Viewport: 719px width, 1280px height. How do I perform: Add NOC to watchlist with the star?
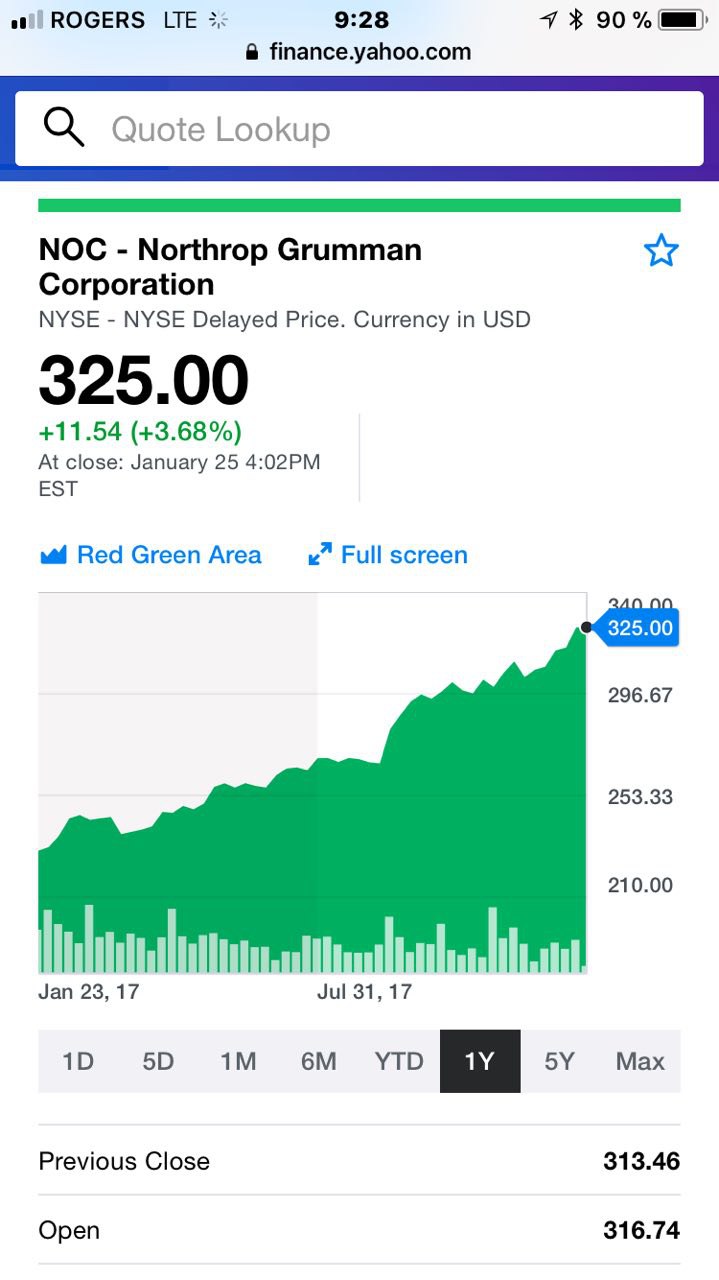[x=661, y=251]
